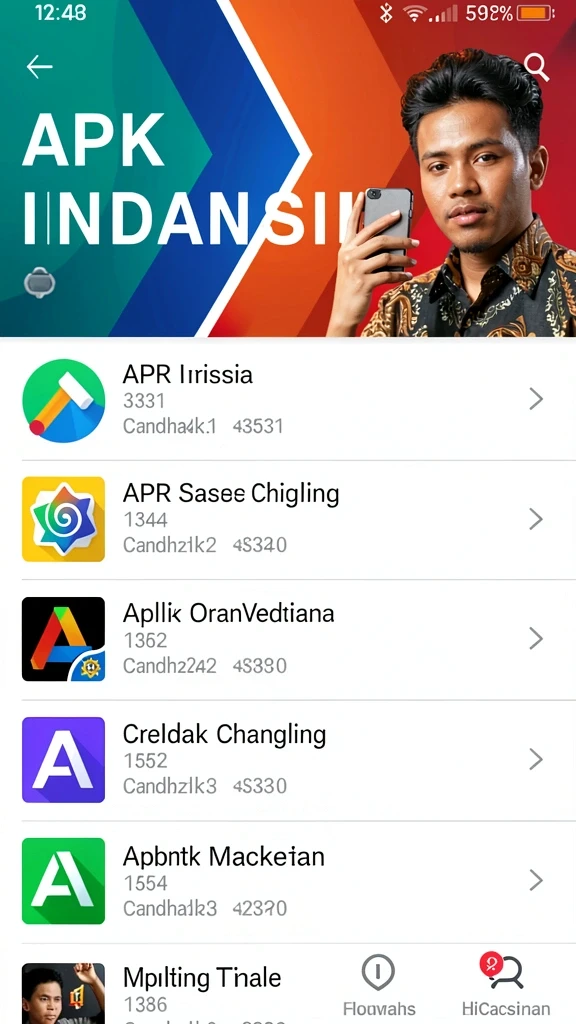This screenshot has width=576, height=1024.
Task: Open Apbntk Macketan listing
Action: [x=288, y=882]
